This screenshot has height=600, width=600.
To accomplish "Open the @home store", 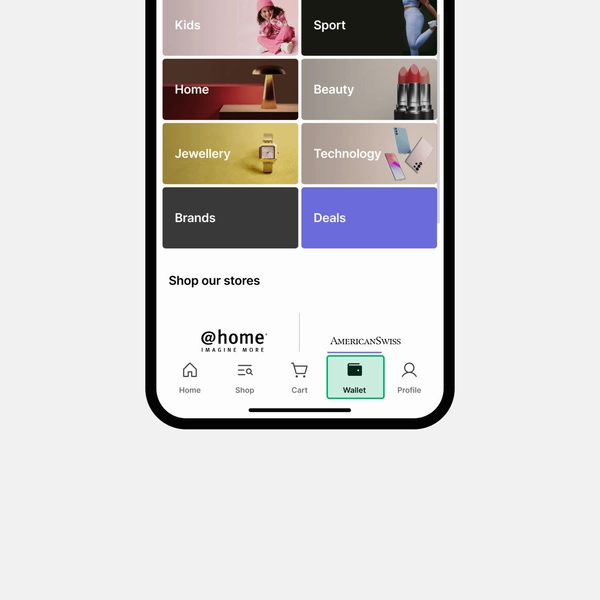I will [233, 340].
